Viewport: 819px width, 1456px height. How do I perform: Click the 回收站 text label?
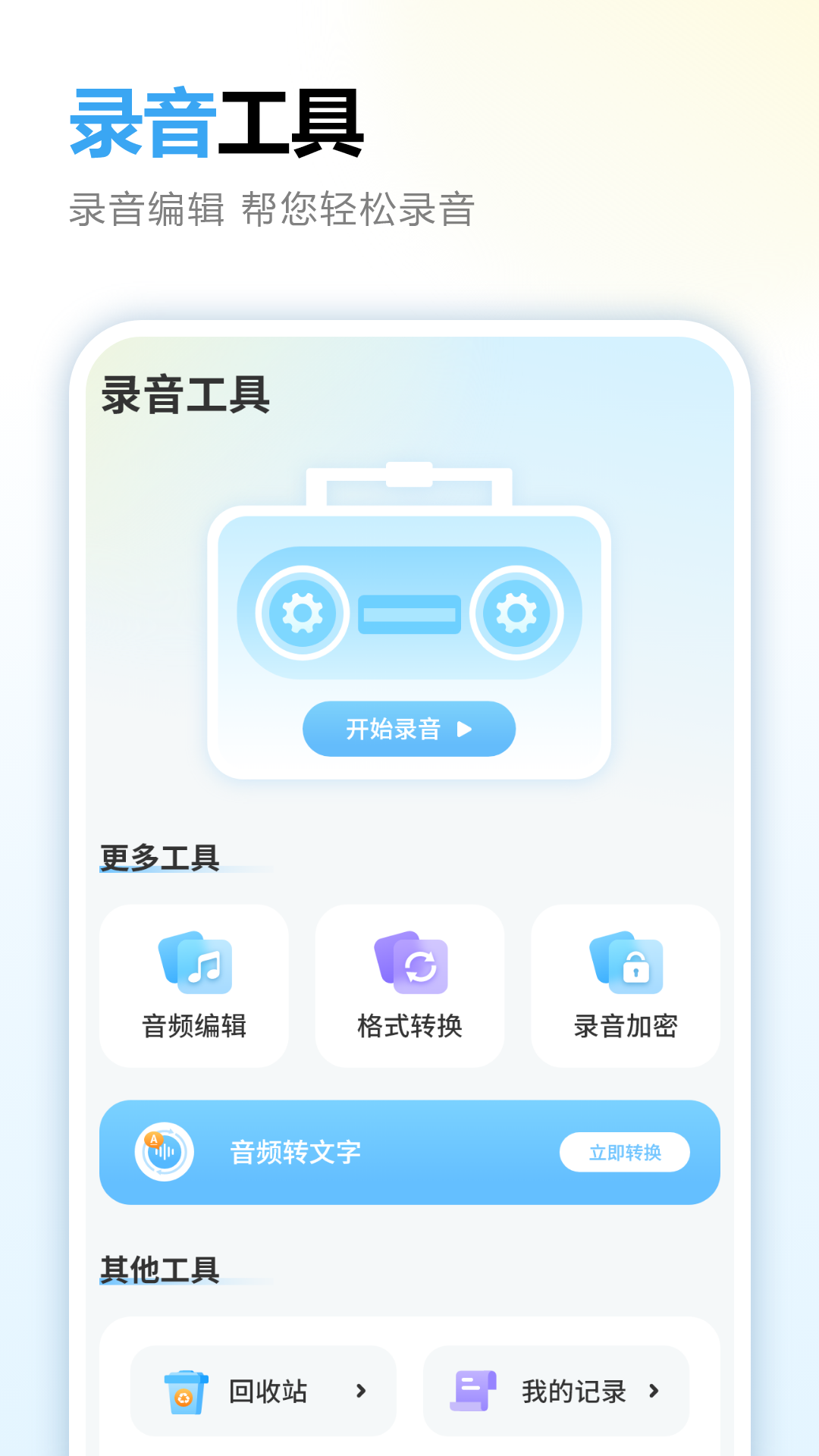(267, 1392)
